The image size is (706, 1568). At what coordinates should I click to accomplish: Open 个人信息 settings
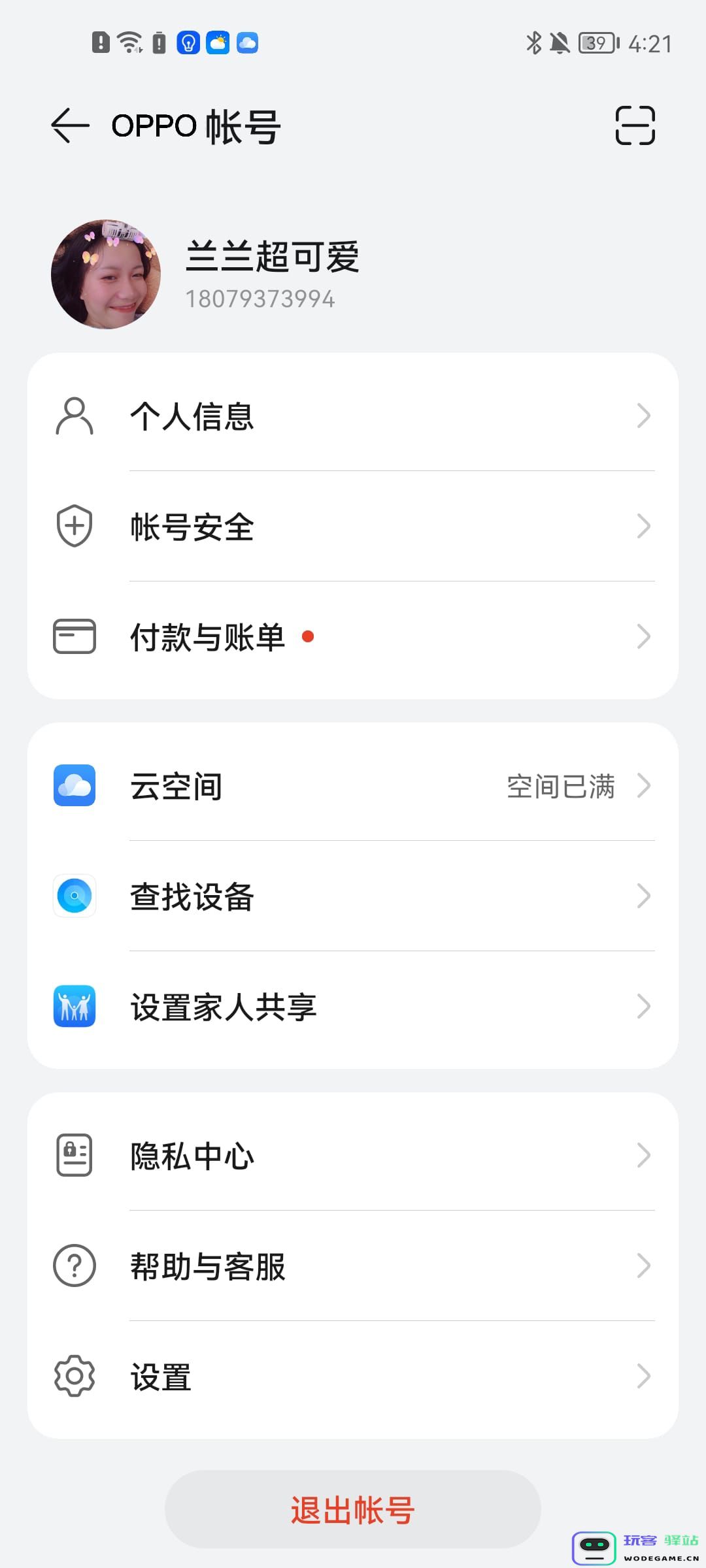[x=353, y=416]
